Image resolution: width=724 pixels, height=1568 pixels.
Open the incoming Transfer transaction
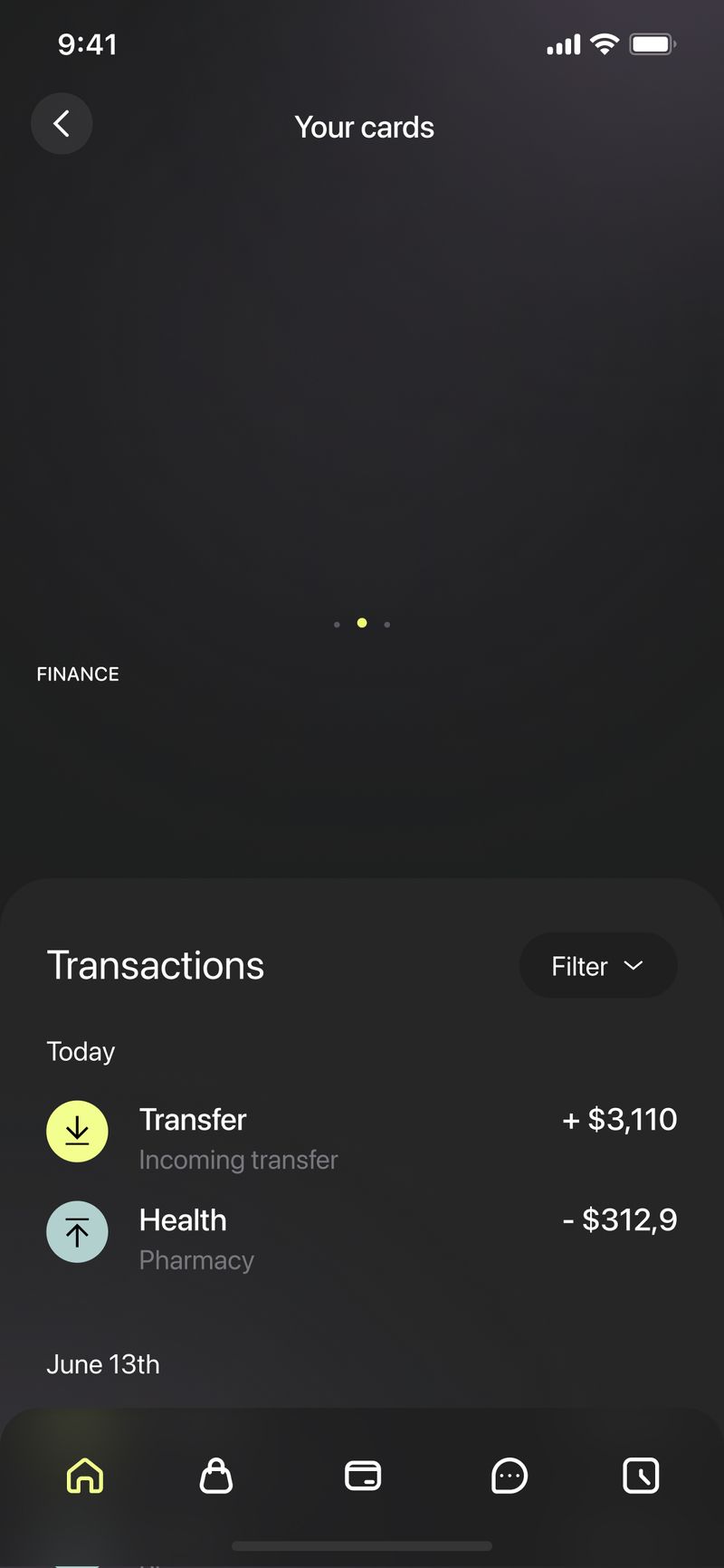(362, 1138)
